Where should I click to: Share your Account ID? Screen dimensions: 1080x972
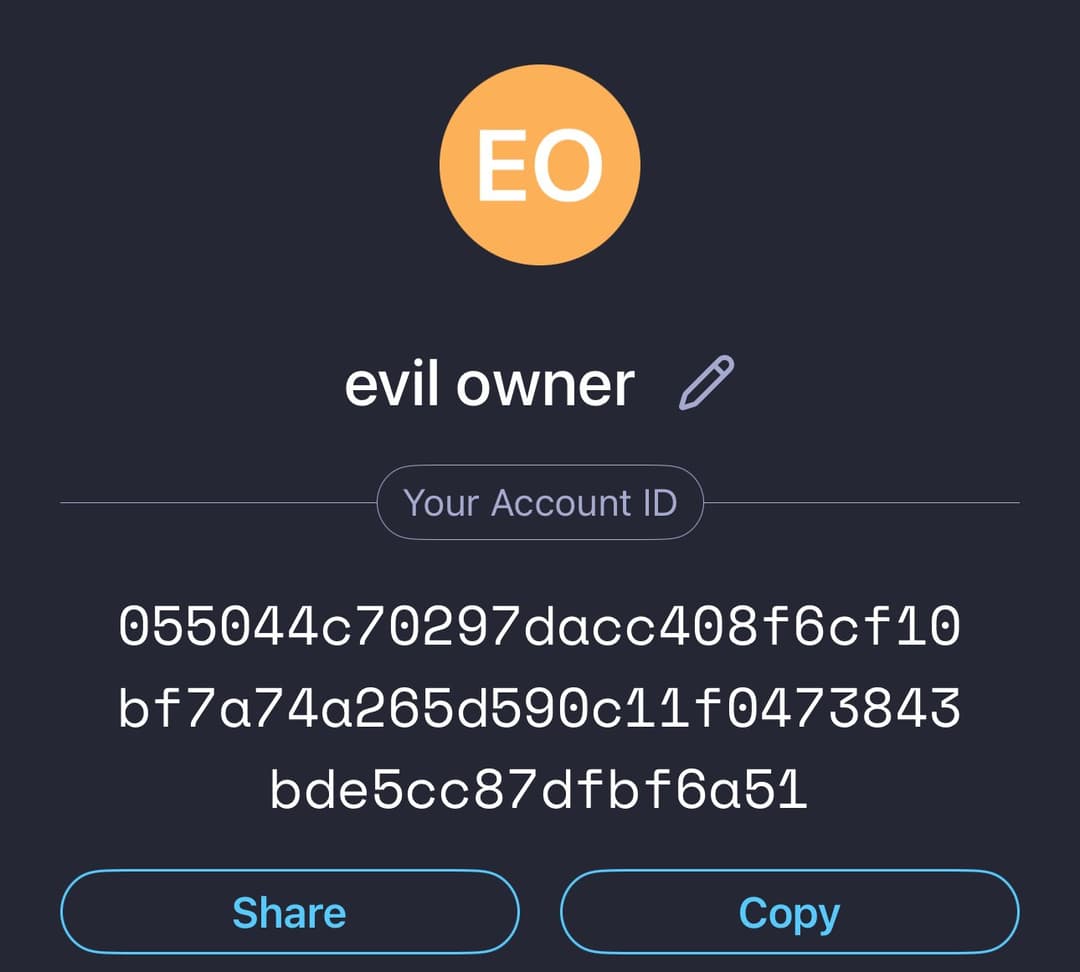click(x=290, y=912)
